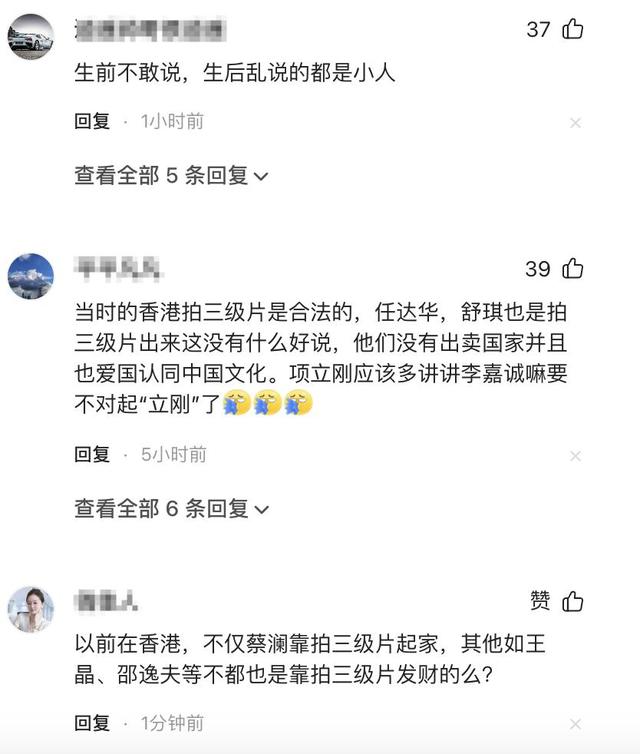The width and height of the screenshot is (640, 754).
Task: Open the mountain avatar commenter's profile
Action: (30, 276)
